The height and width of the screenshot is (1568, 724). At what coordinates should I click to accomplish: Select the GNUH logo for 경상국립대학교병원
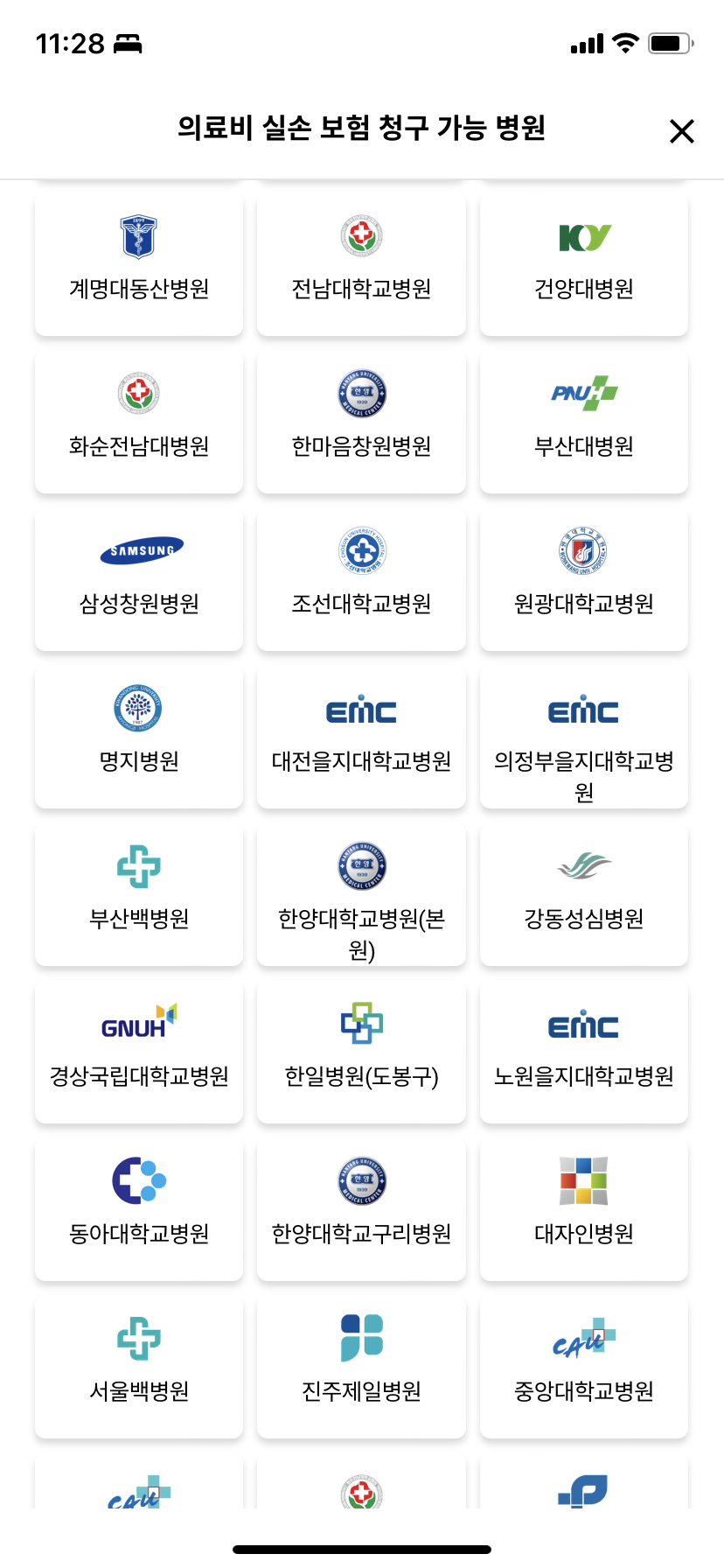[138, 1022]
